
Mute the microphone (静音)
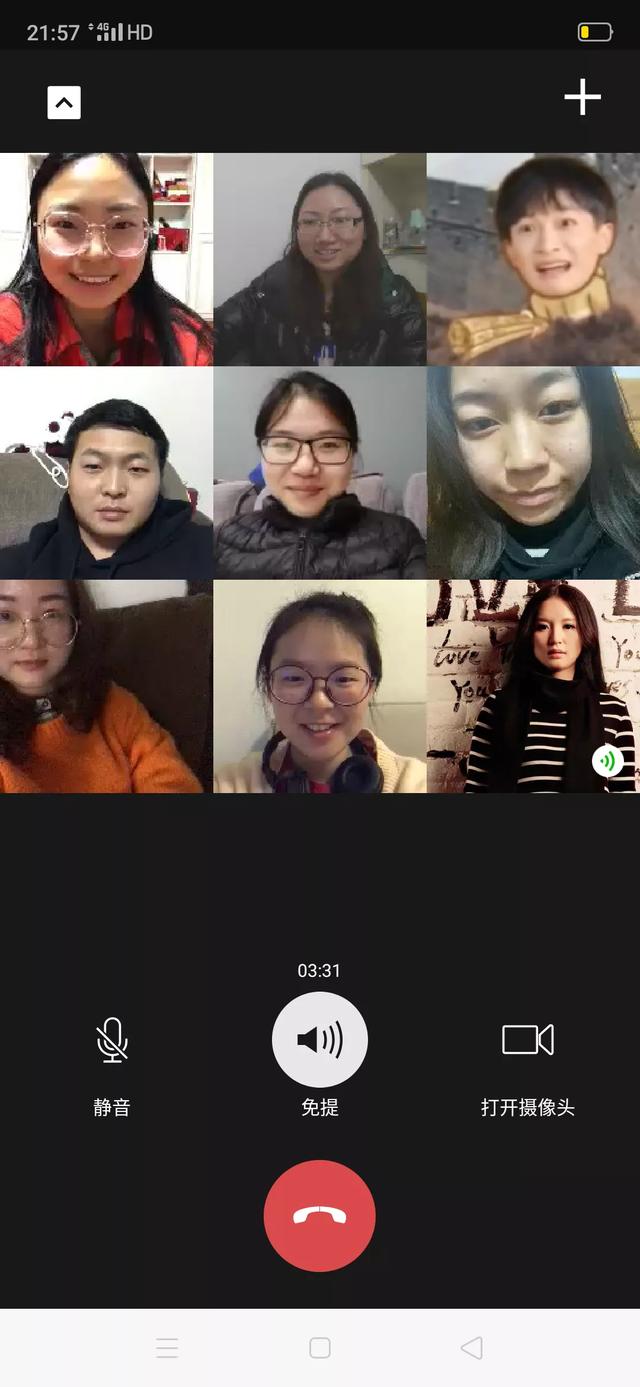[112, 1041]
